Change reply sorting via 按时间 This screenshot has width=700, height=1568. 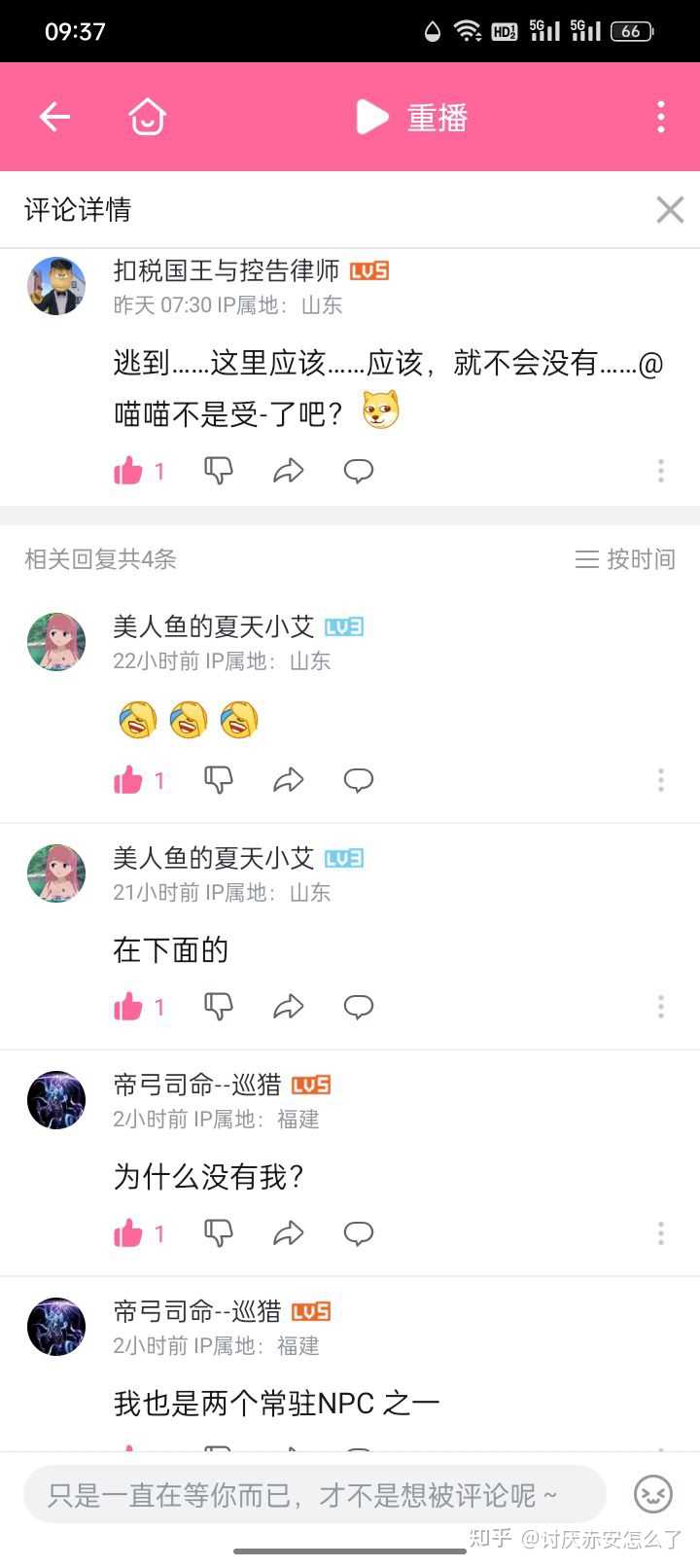click(x=625, y=559)
